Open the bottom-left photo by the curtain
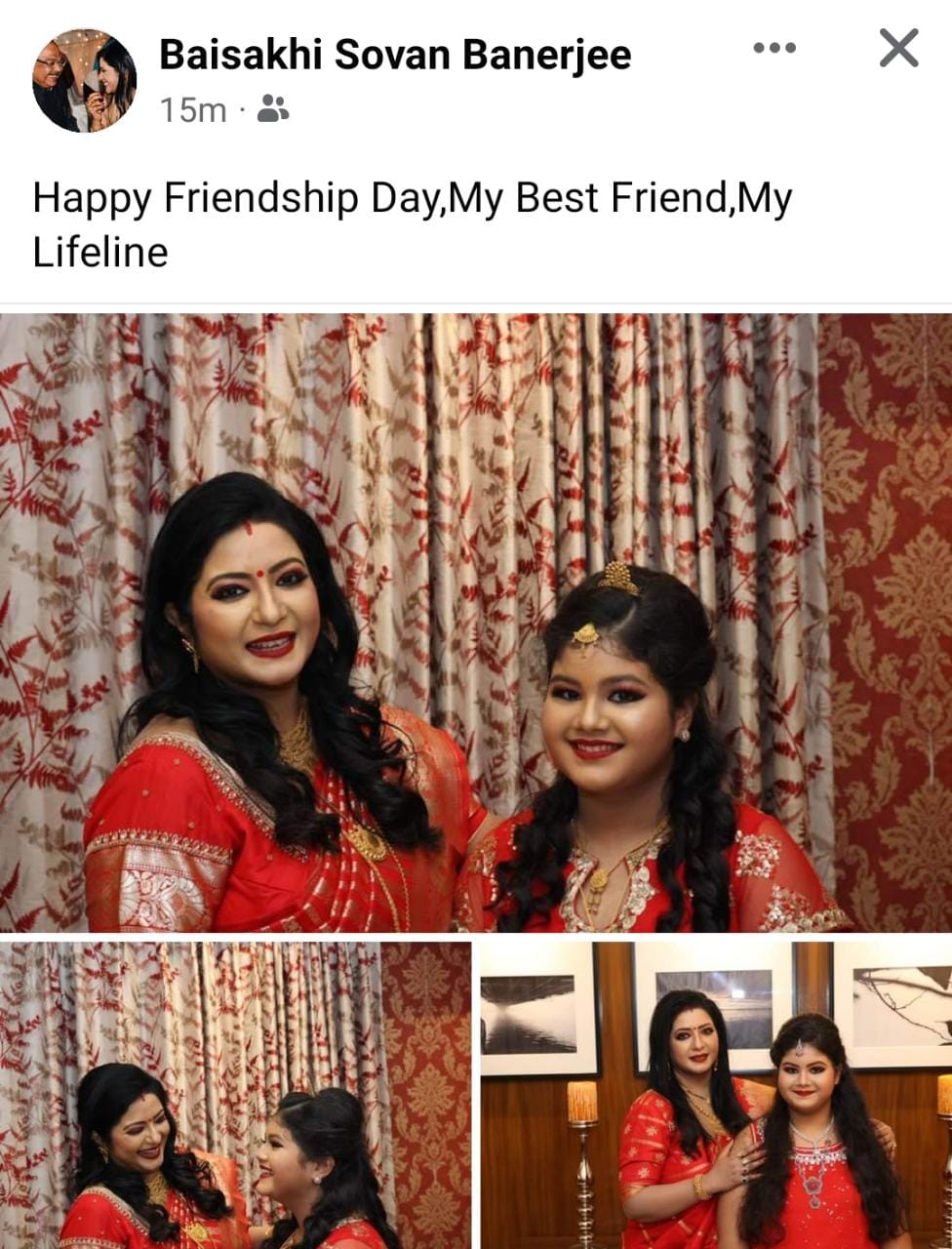The width and height of the screenshot is (952, 1249). pos(235,1095)
